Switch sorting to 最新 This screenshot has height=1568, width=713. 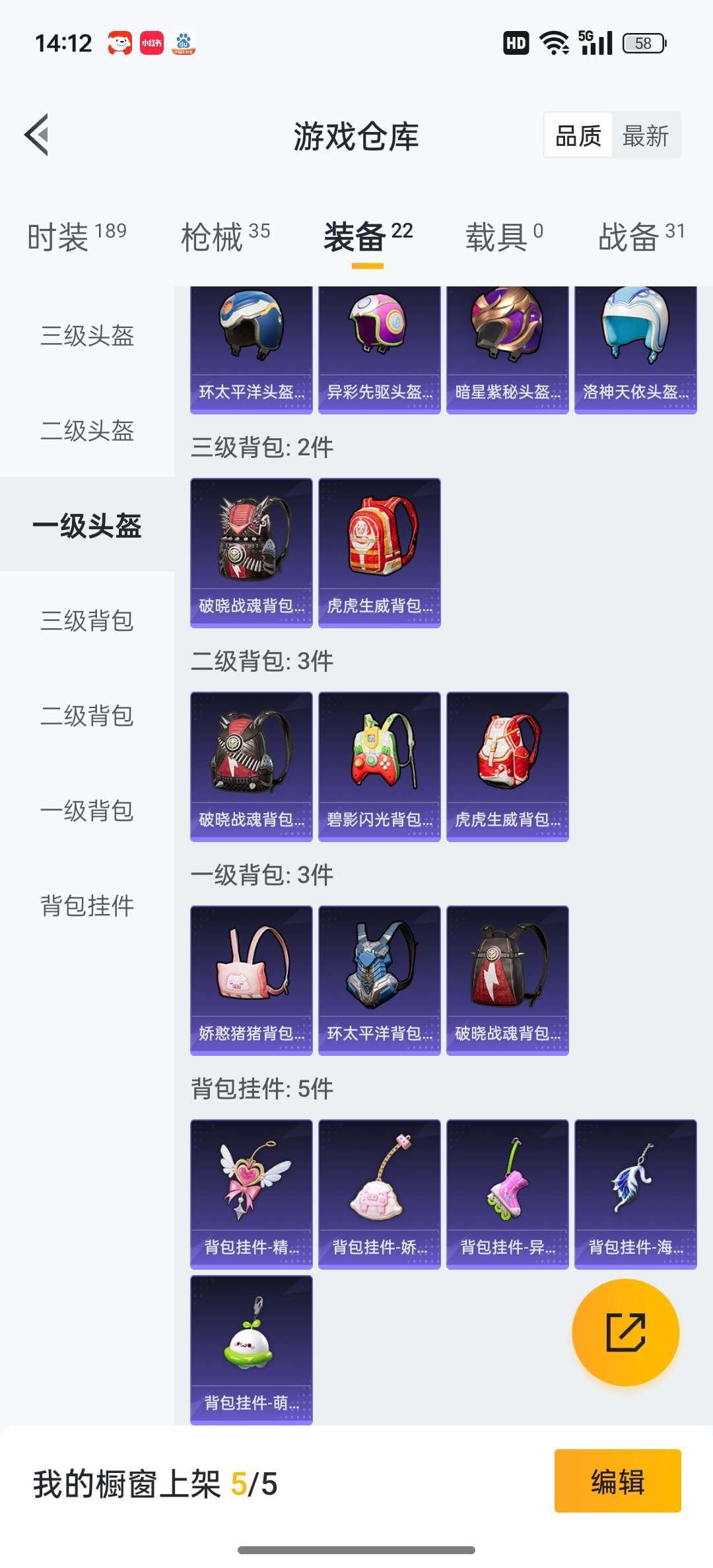(x=648, y=135)
